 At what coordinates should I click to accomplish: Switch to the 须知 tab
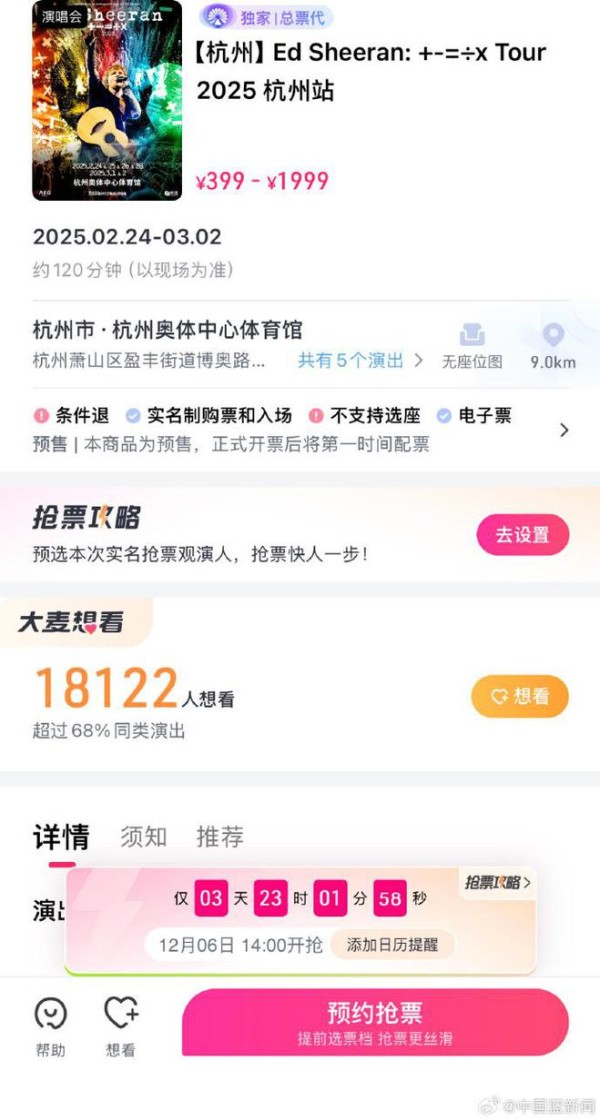click(x=144, y=837)
